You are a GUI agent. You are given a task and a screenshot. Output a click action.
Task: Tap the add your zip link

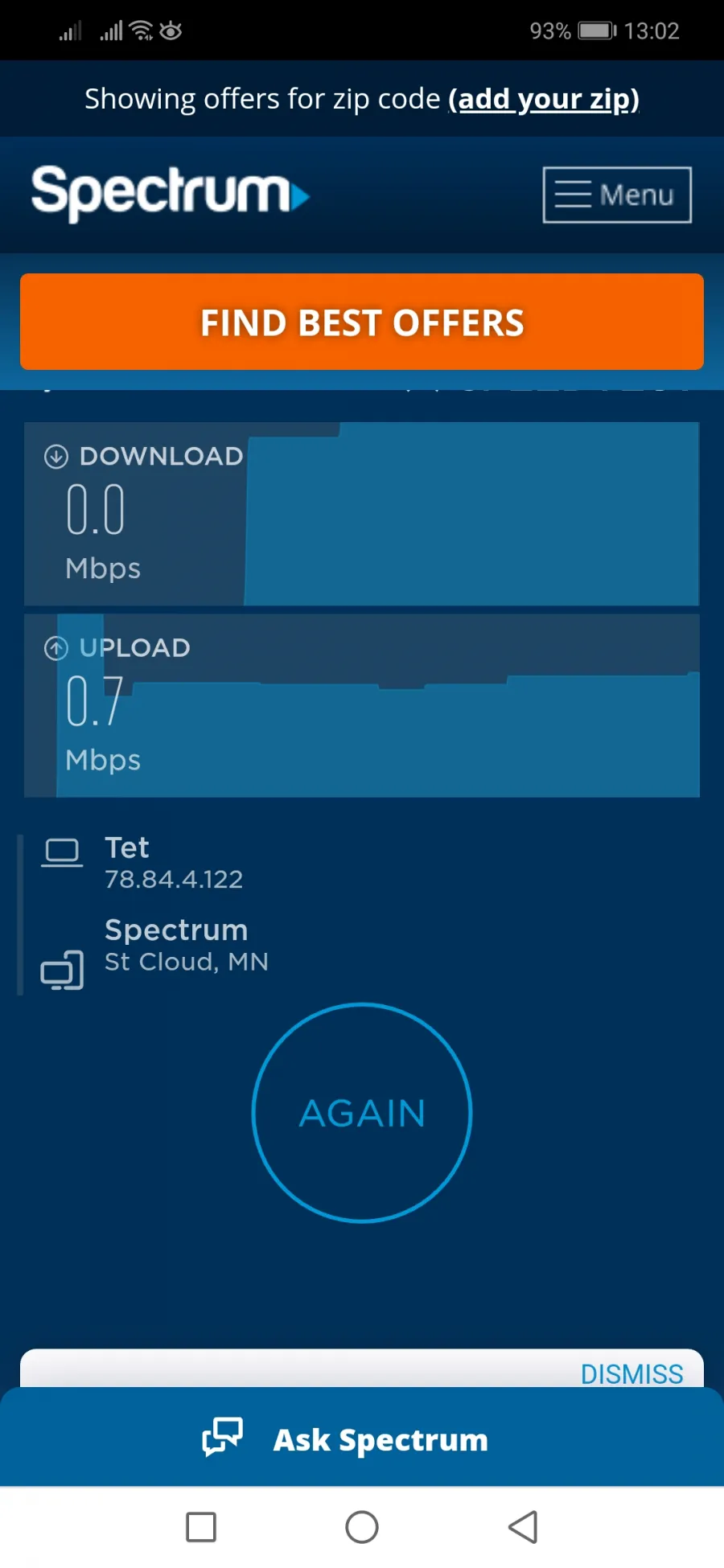[x=544, y=100]
